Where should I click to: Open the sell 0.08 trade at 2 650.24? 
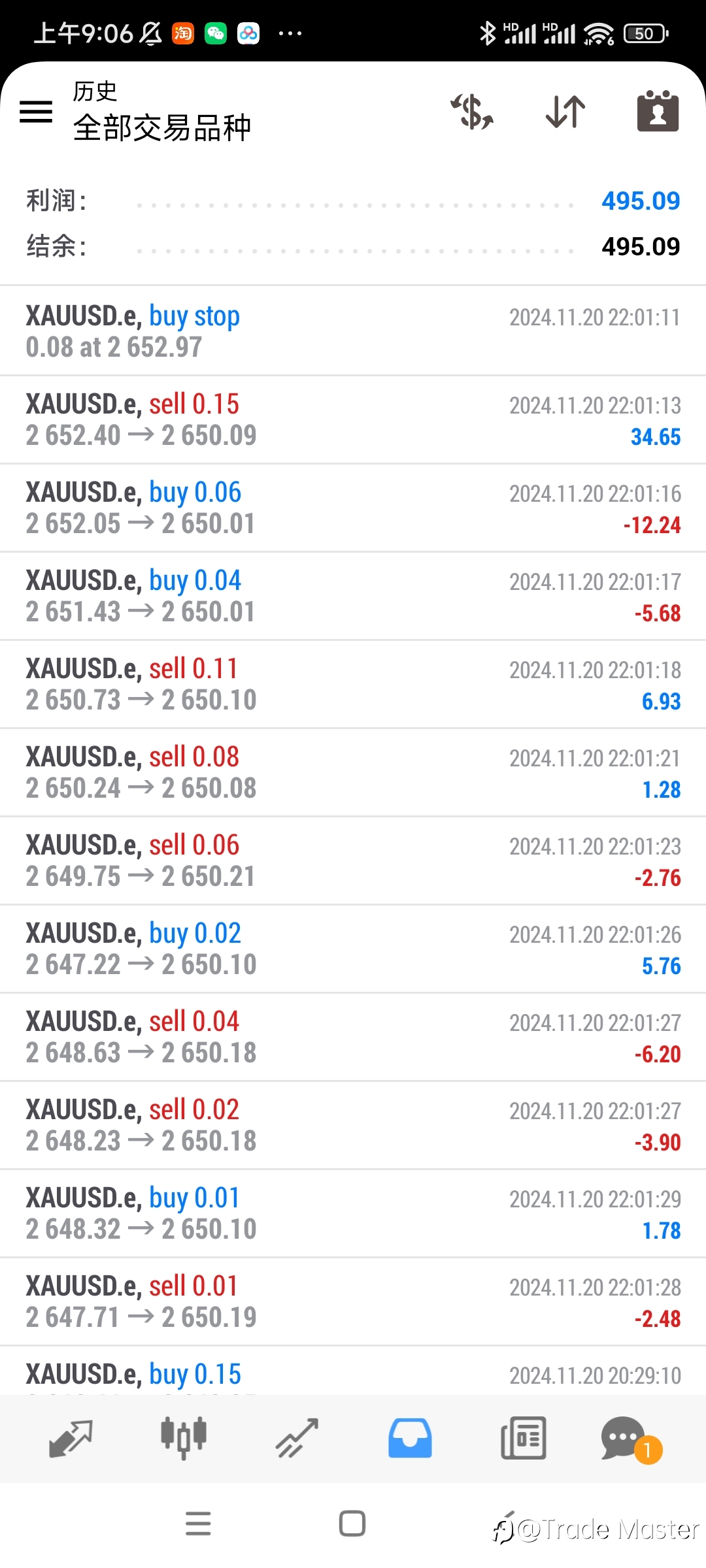tap(353, 772)
